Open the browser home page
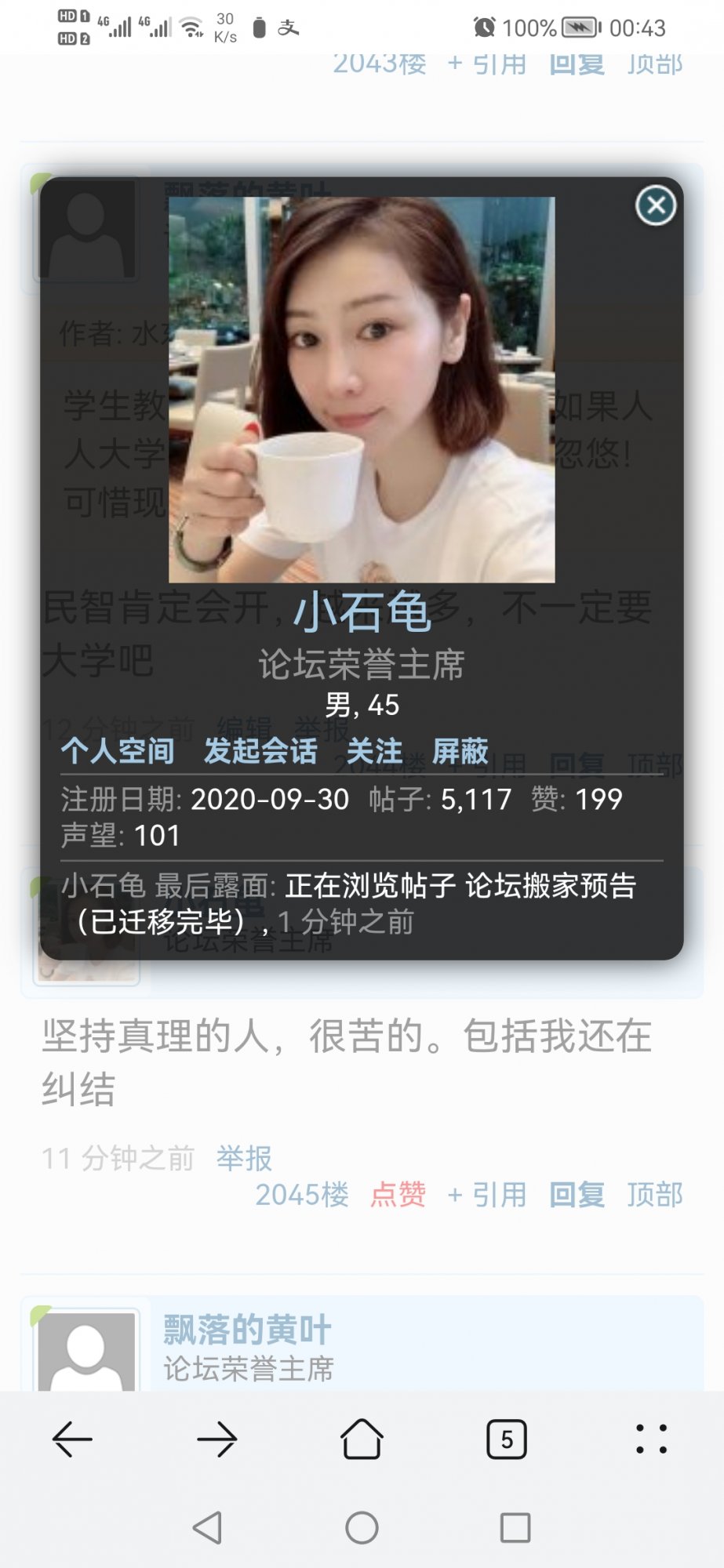This screenshot has width=724, height=1568. click(362, 1439)
